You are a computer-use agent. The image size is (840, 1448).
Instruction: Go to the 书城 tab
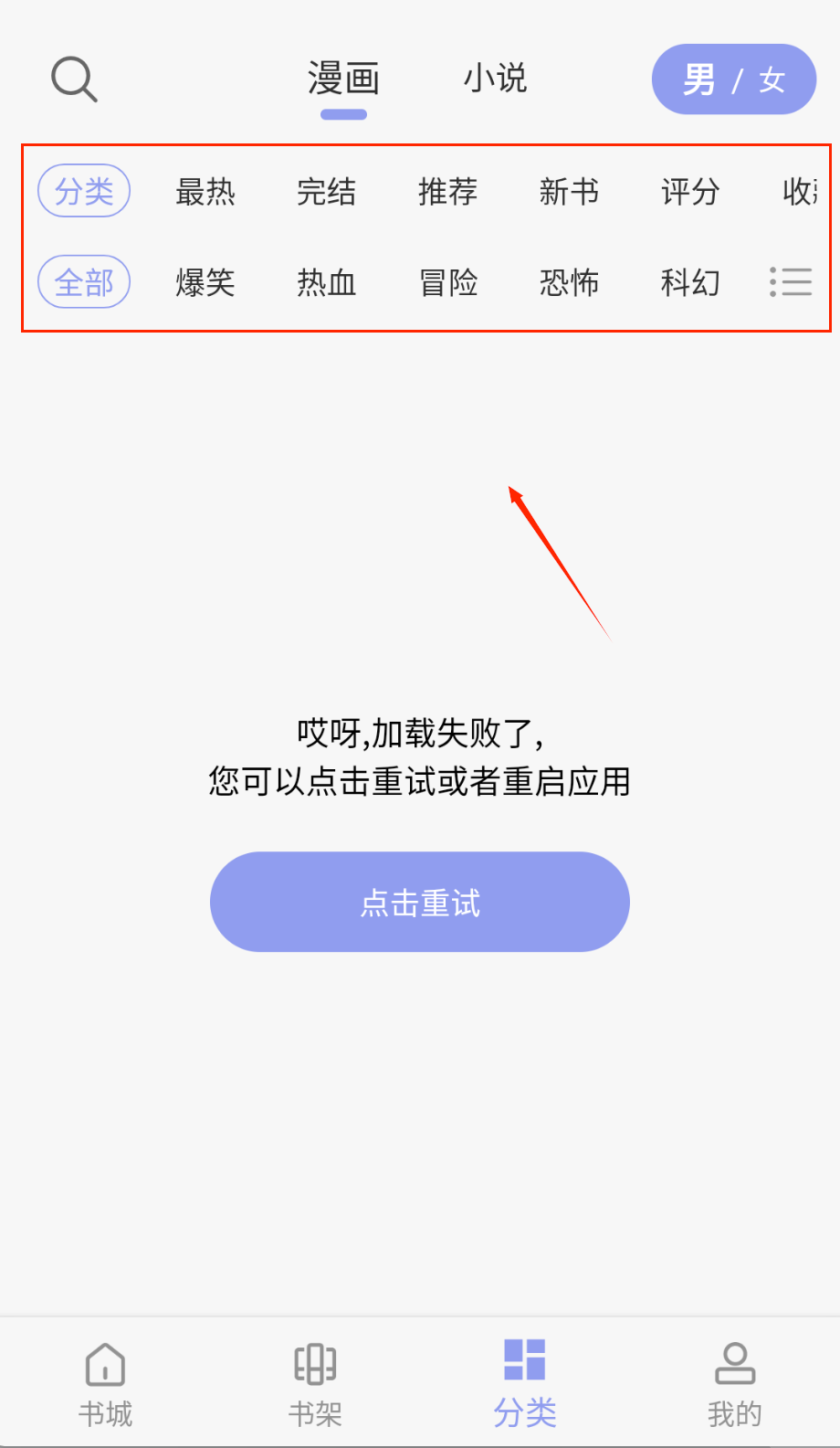pos(105,1384)
